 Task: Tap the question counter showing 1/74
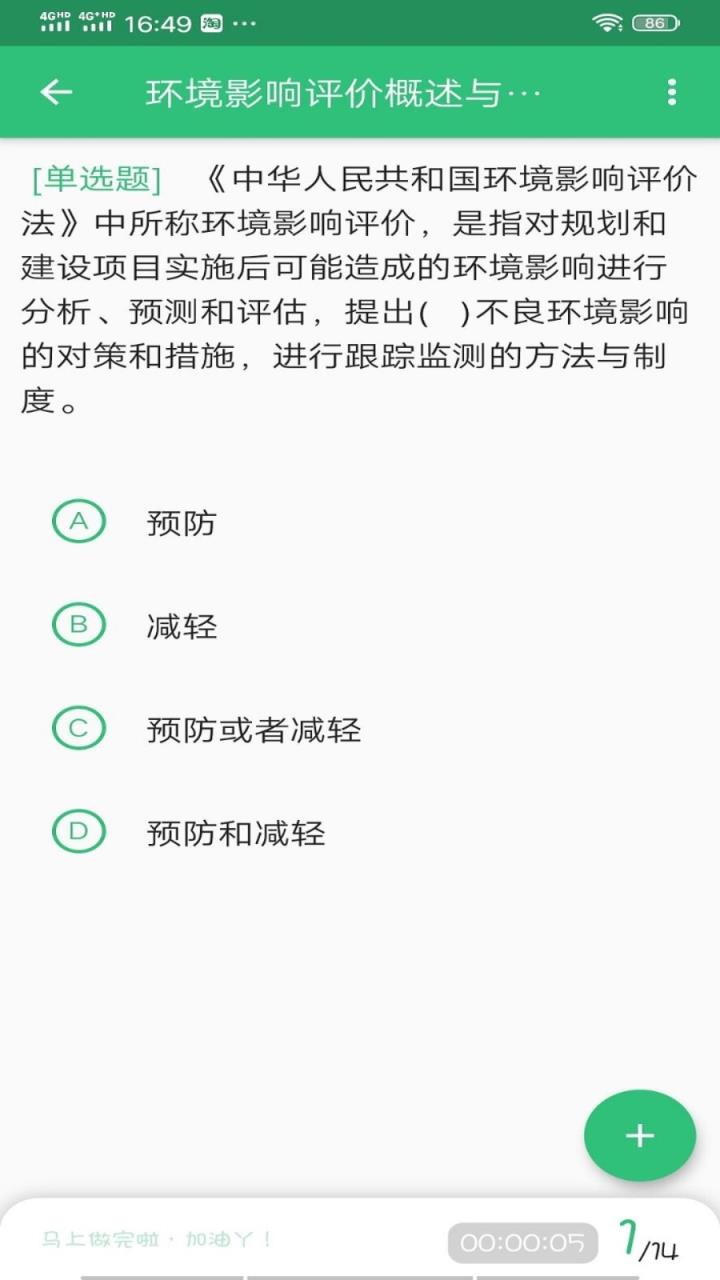(646, 1239)
